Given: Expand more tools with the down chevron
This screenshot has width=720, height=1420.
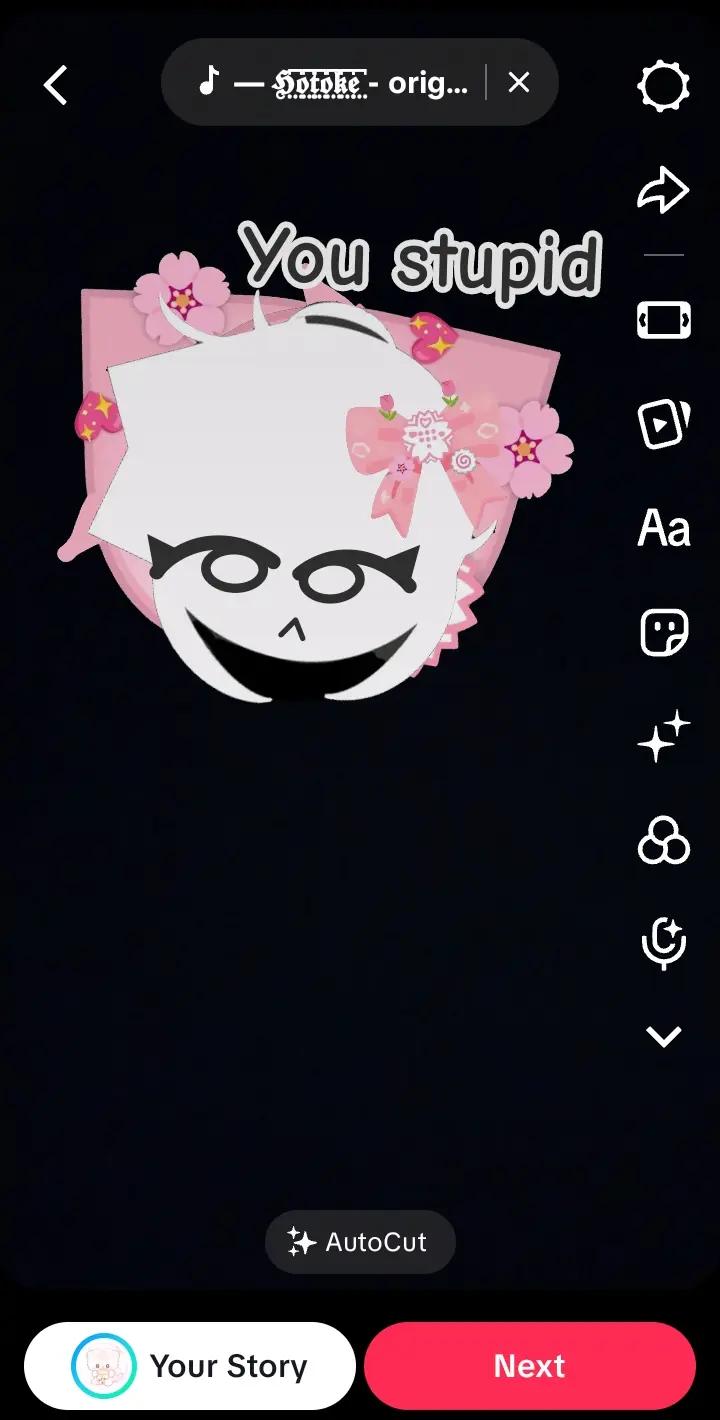Looking at the screenshot, I should click(663, 1036).
